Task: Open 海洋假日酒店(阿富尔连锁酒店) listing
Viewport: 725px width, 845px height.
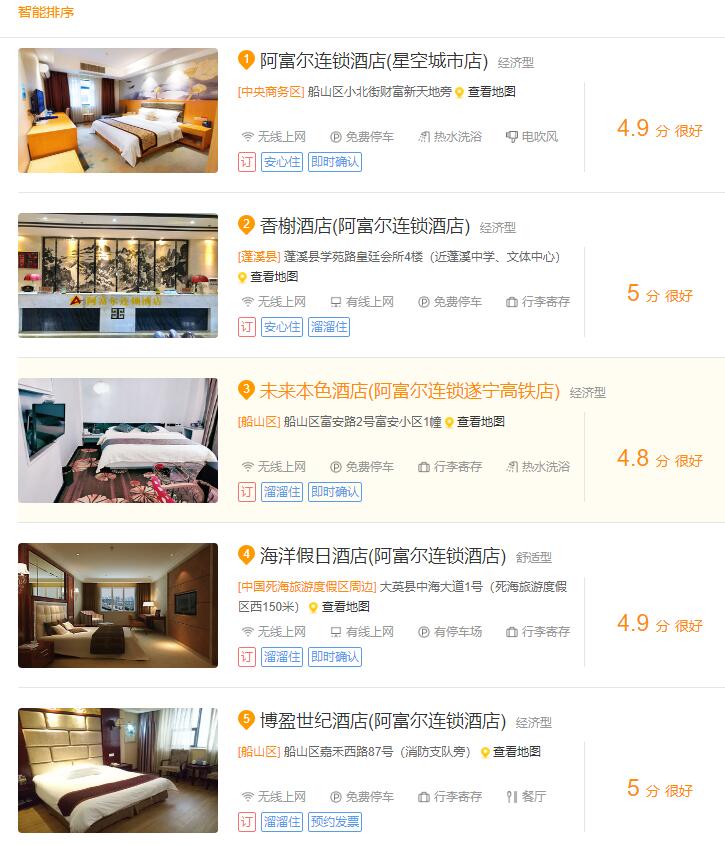Action: tap(383, 556)
